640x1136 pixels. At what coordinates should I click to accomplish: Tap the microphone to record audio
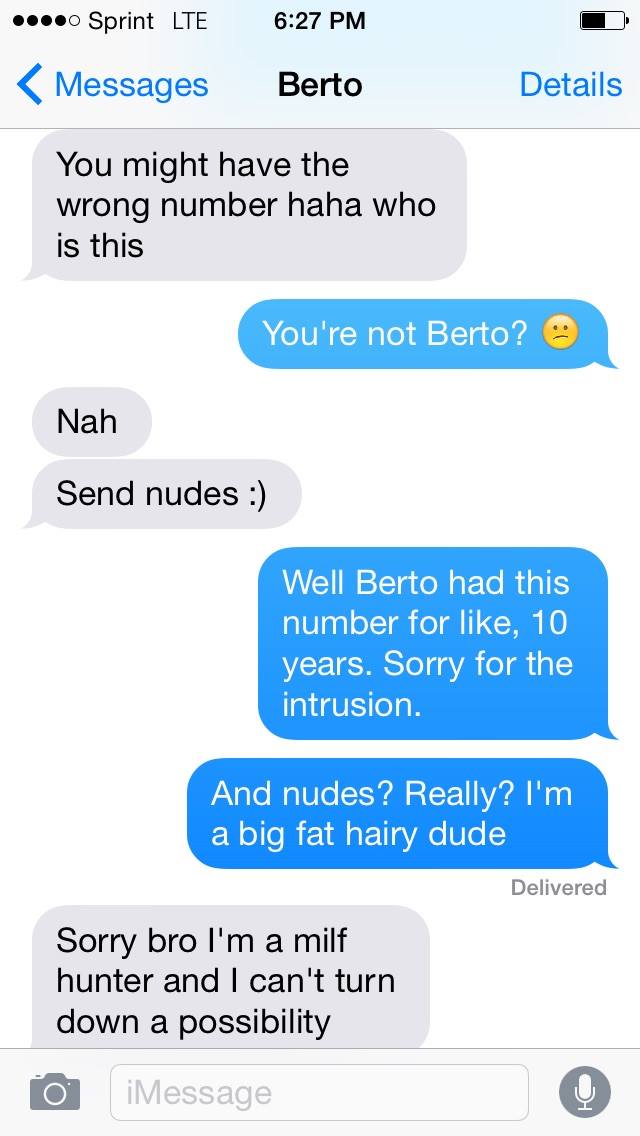pyautogui.click(x=585, y=1092)
